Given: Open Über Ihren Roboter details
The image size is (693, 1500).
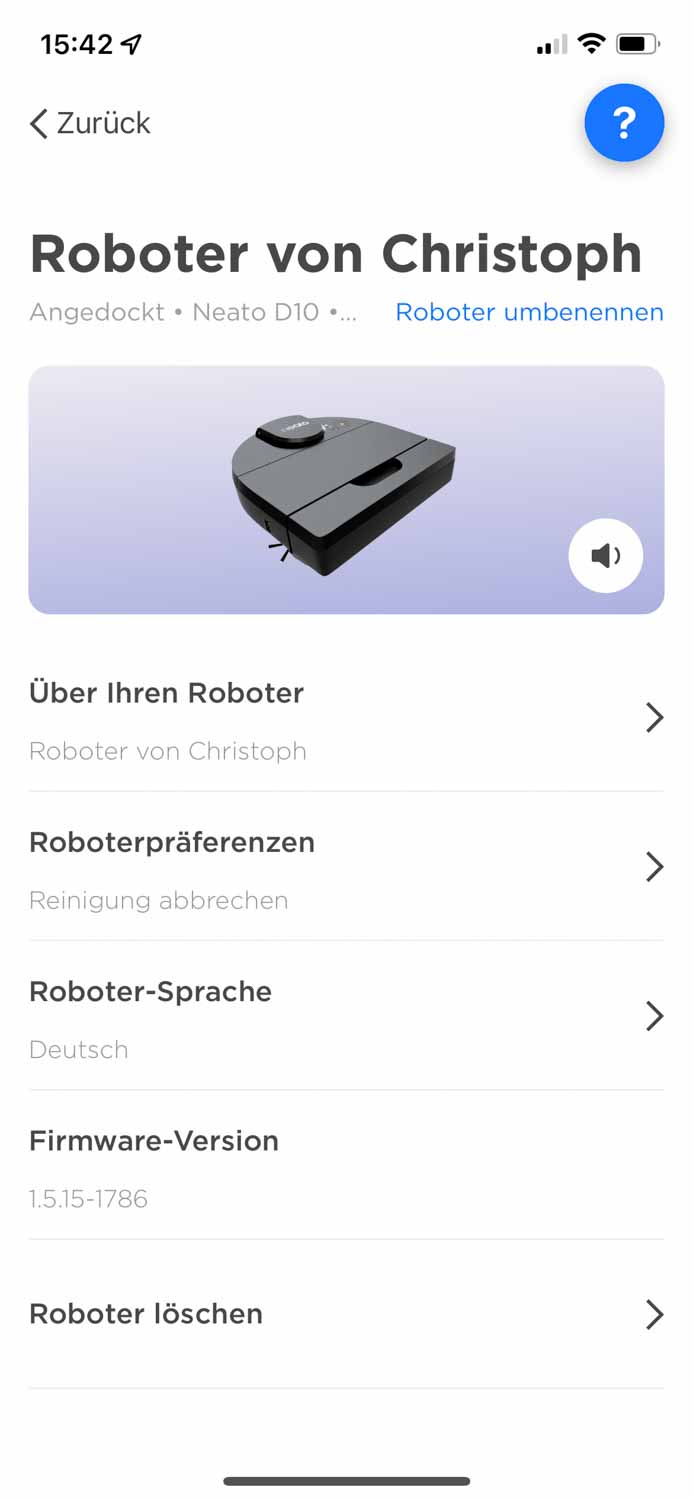Looking at the screenshot, I should [x=346, y=719].
